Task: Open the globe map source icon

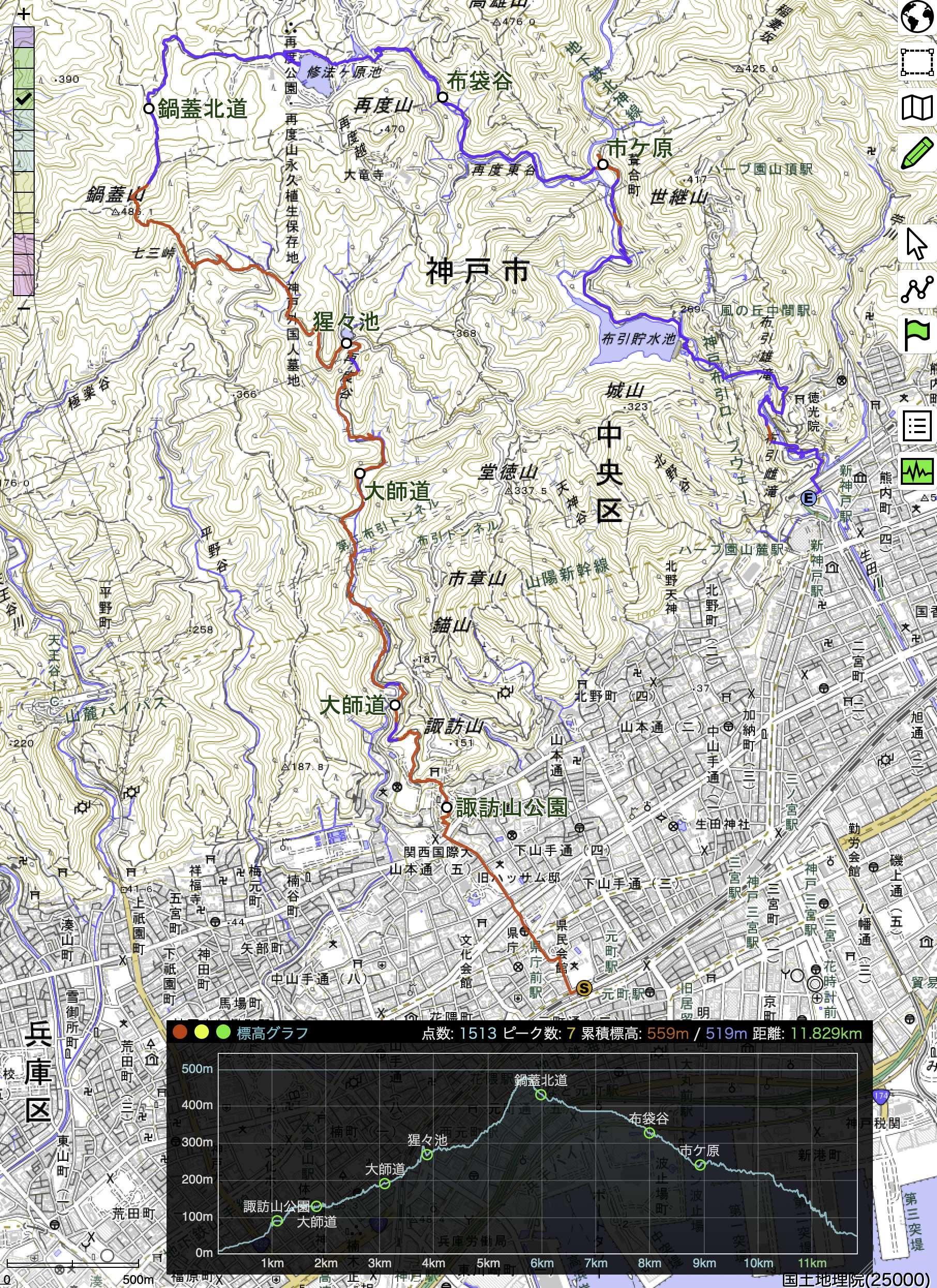Action: pyautogui.click(x=916, y=17)
